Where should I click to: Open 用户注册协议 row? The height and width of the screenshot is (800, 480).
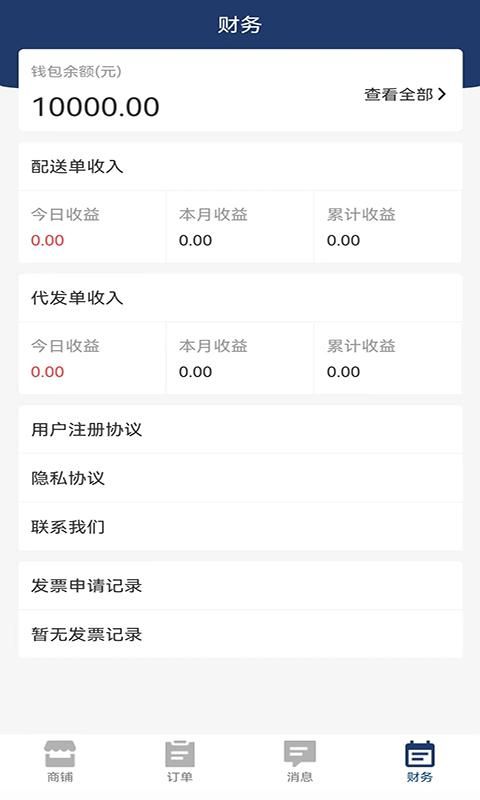click(240, 430)
